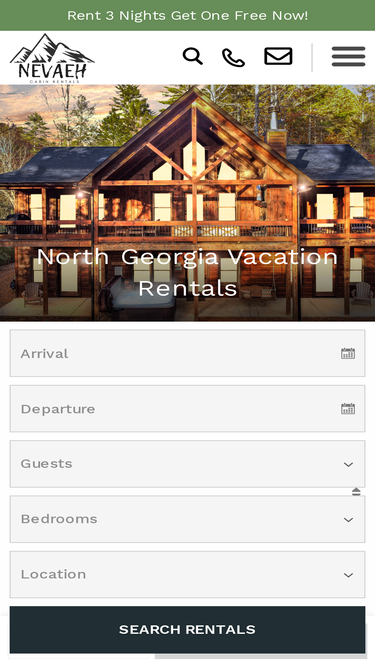The width and height of the screenshot is (375, 667).
Task: Expand the Location dropdown
Action: click(188, 574)
